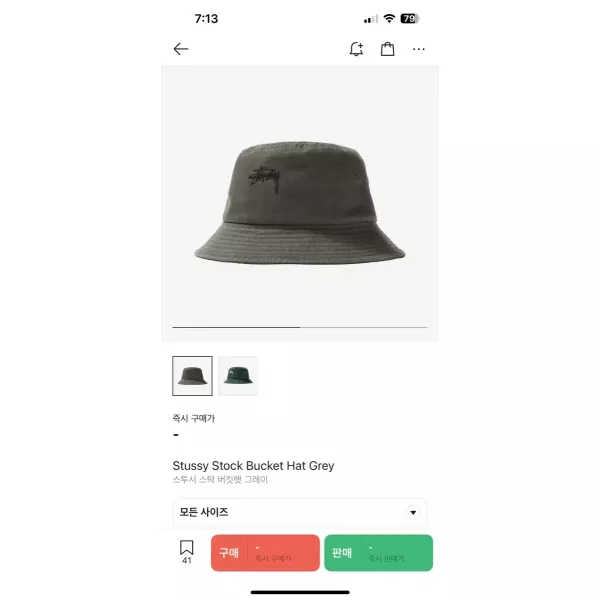The height and width of the screenshot is (600, 600).
Task: Bookmark this Stussy bucket hat
Action: (x=186, y=552)
